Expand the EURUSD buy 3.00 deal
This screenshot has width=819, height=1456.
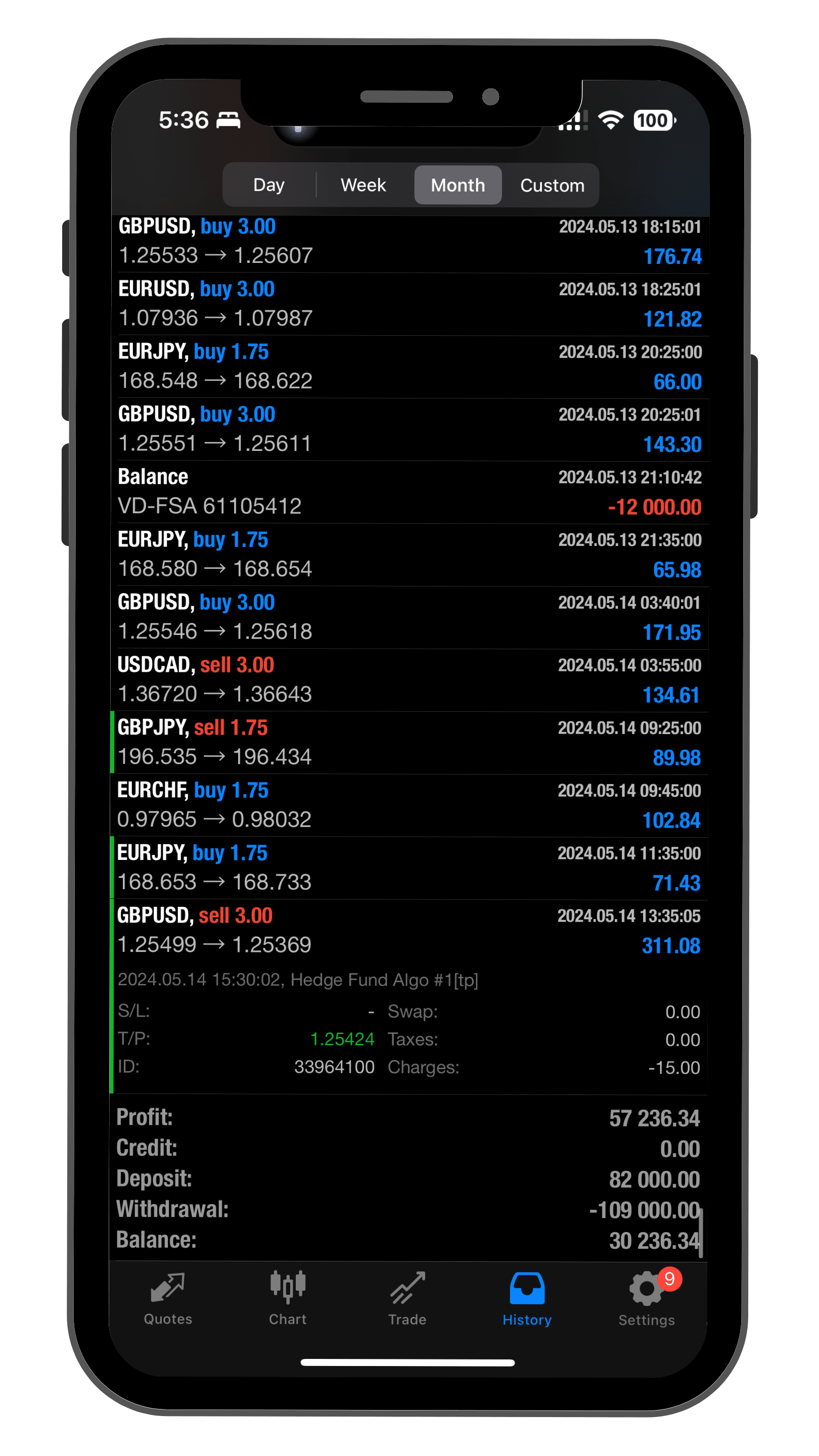[410, 304]
